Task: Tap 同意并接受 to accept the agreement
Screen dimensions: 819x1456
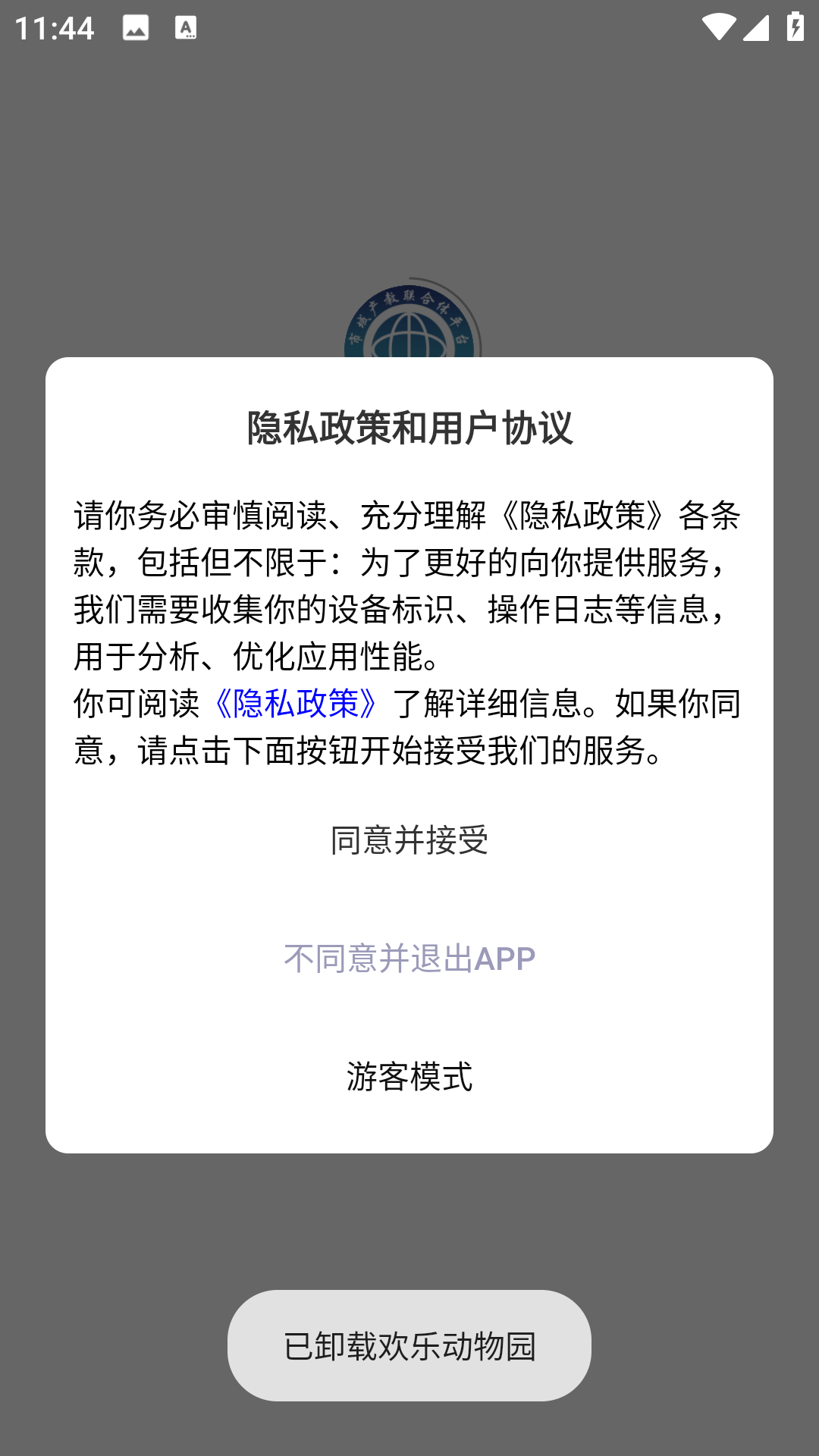Action: [x=409, y=840]
